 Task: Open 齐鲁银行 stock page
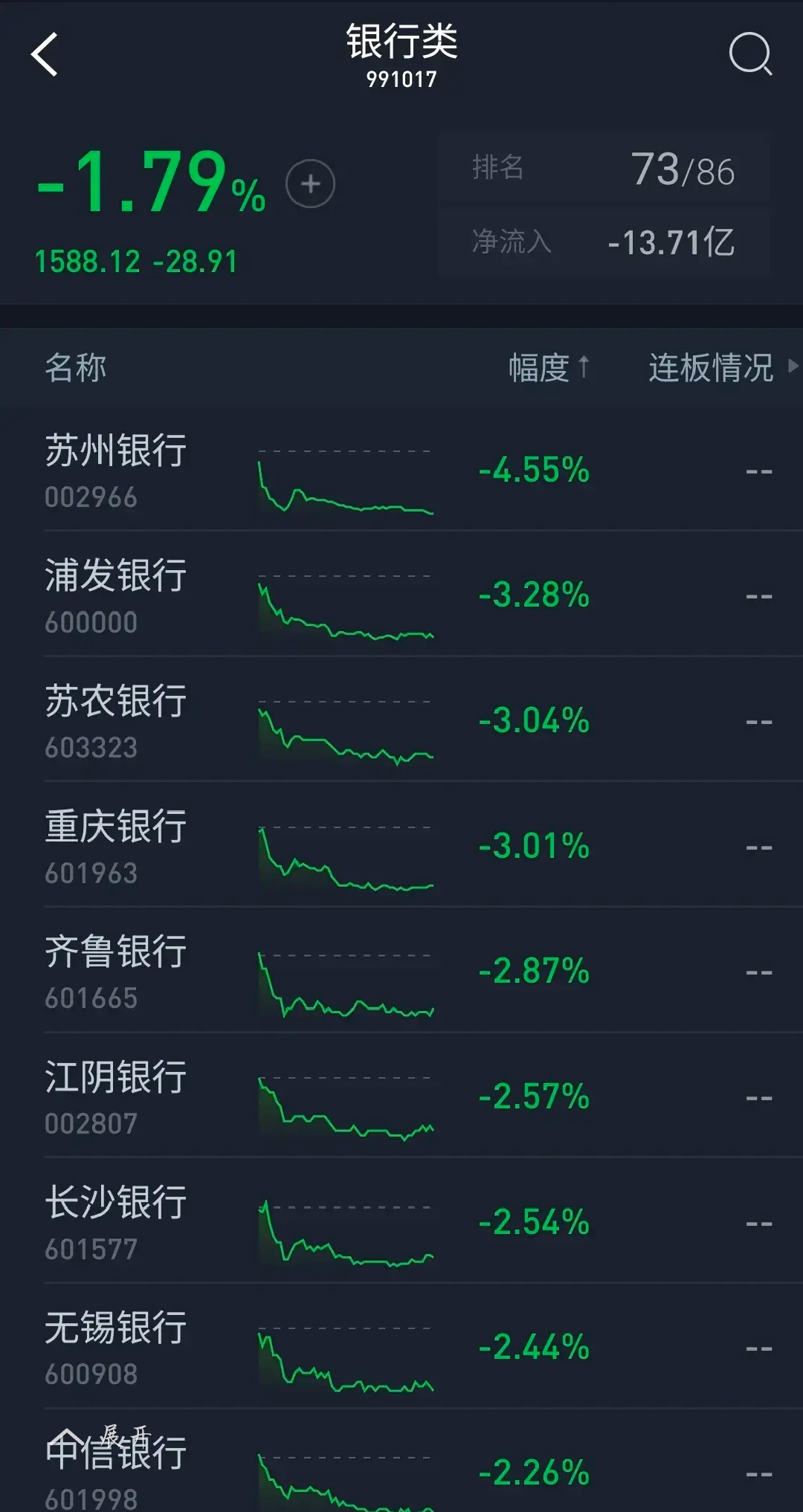(x=115, y=971)
